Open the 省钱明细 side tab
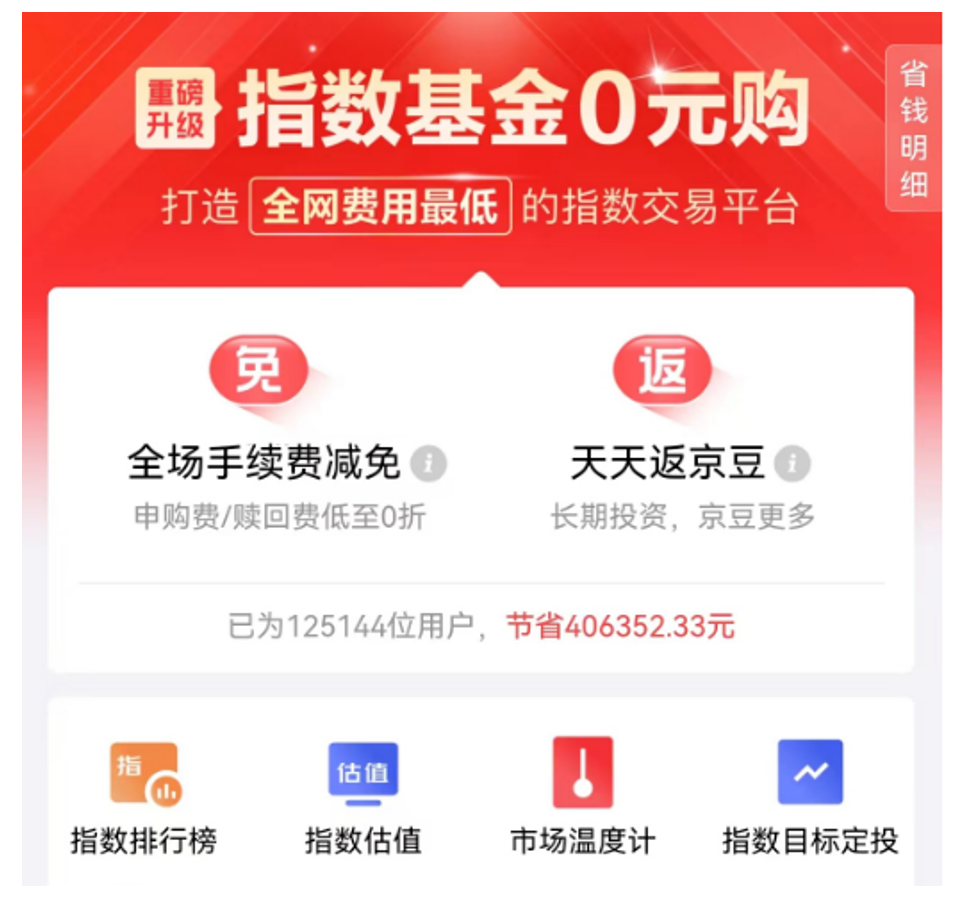The height and width of the screenshot is (903, 961). 913,128
